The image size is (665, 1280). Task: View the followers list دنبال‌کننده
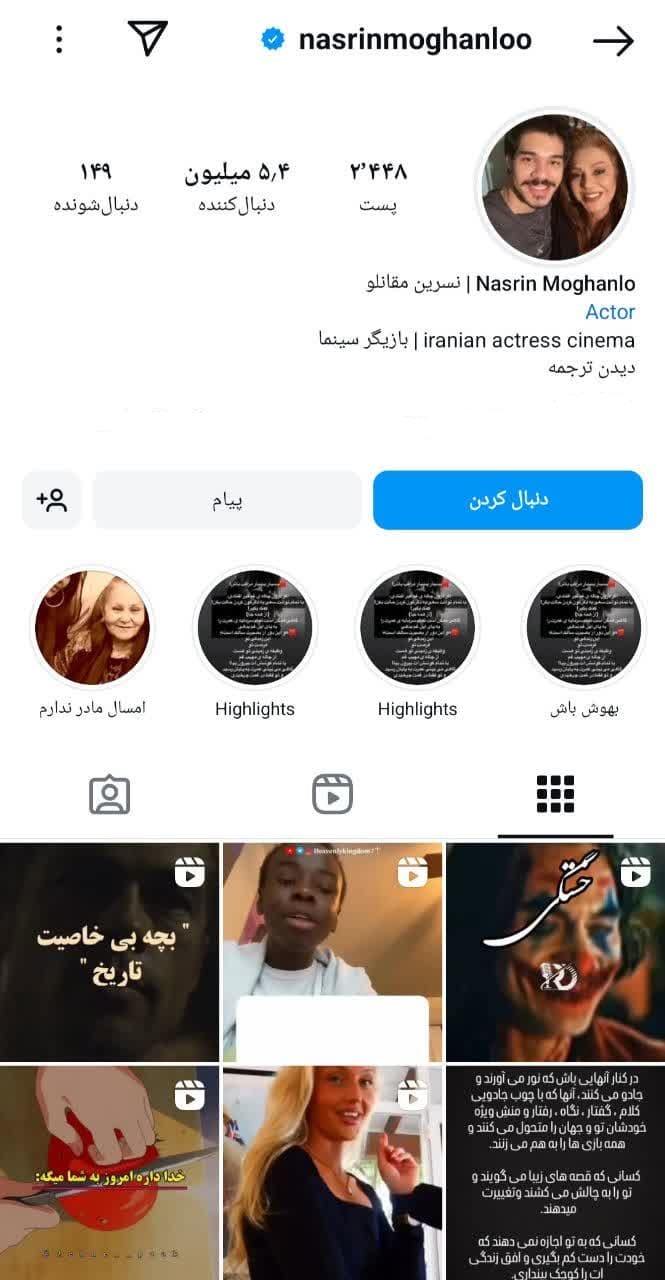[x=236, y=187]
